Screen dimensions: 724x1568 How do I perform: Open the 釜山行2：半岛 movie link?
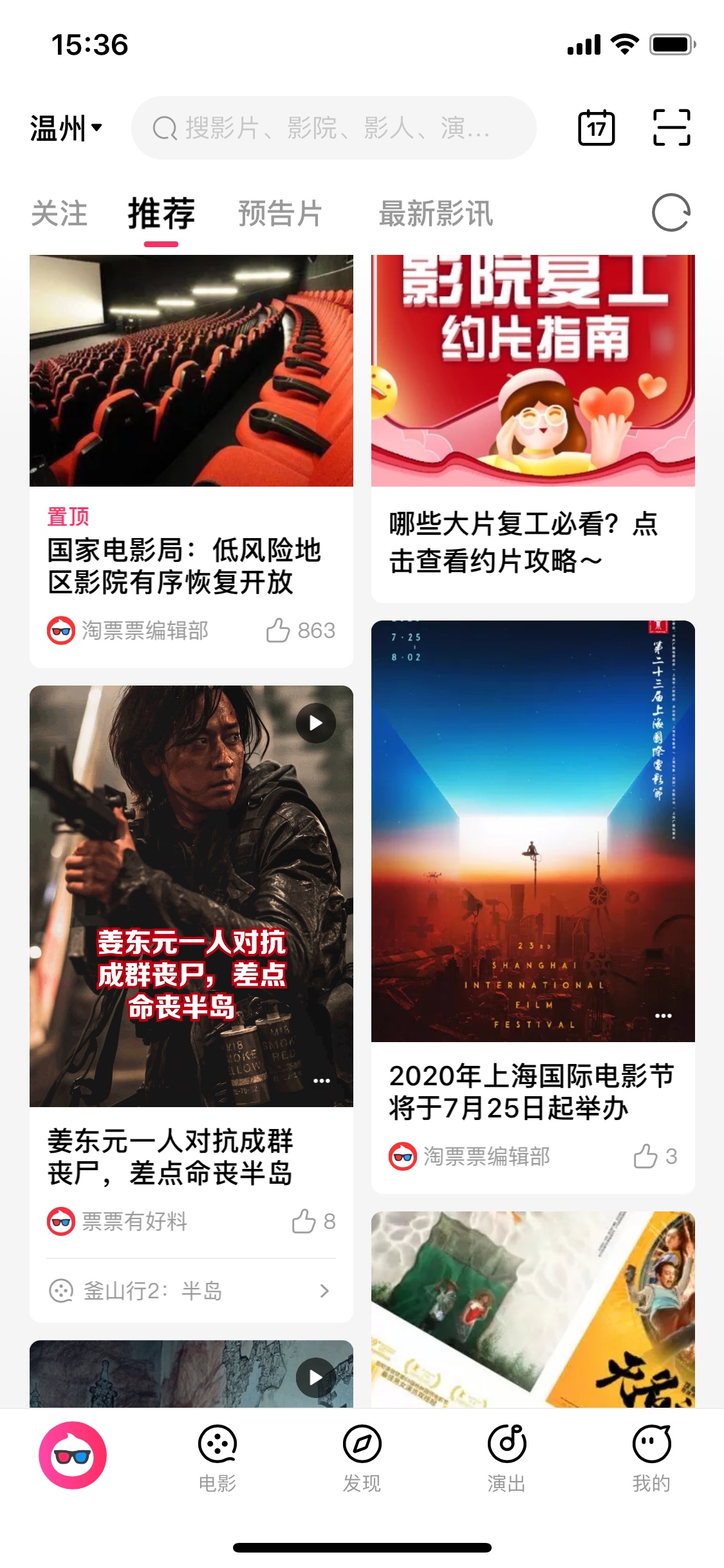click(x=190, y=1291)
